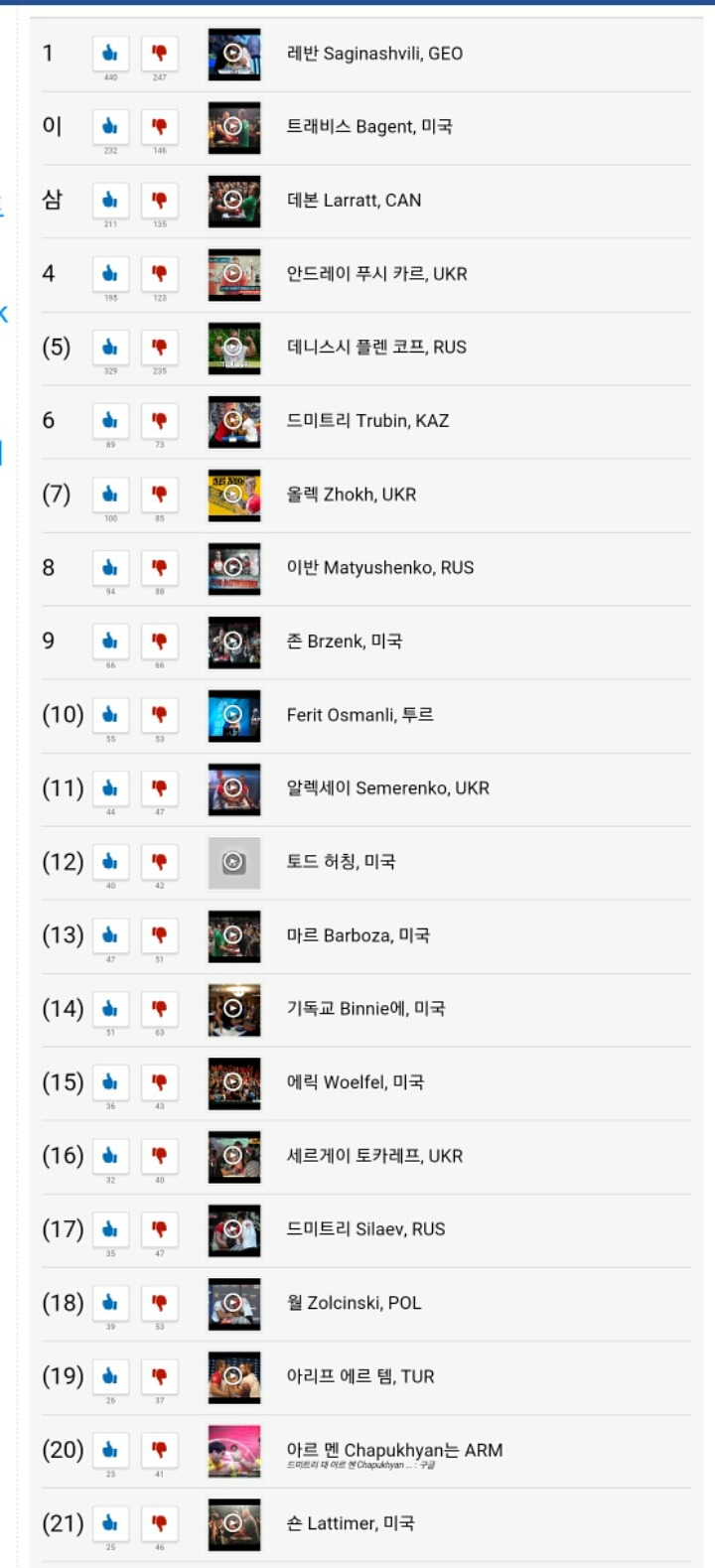
Task: Open 윌 Zolcinski, POL video thumbnail
Action: click(x=233, y=1303)
